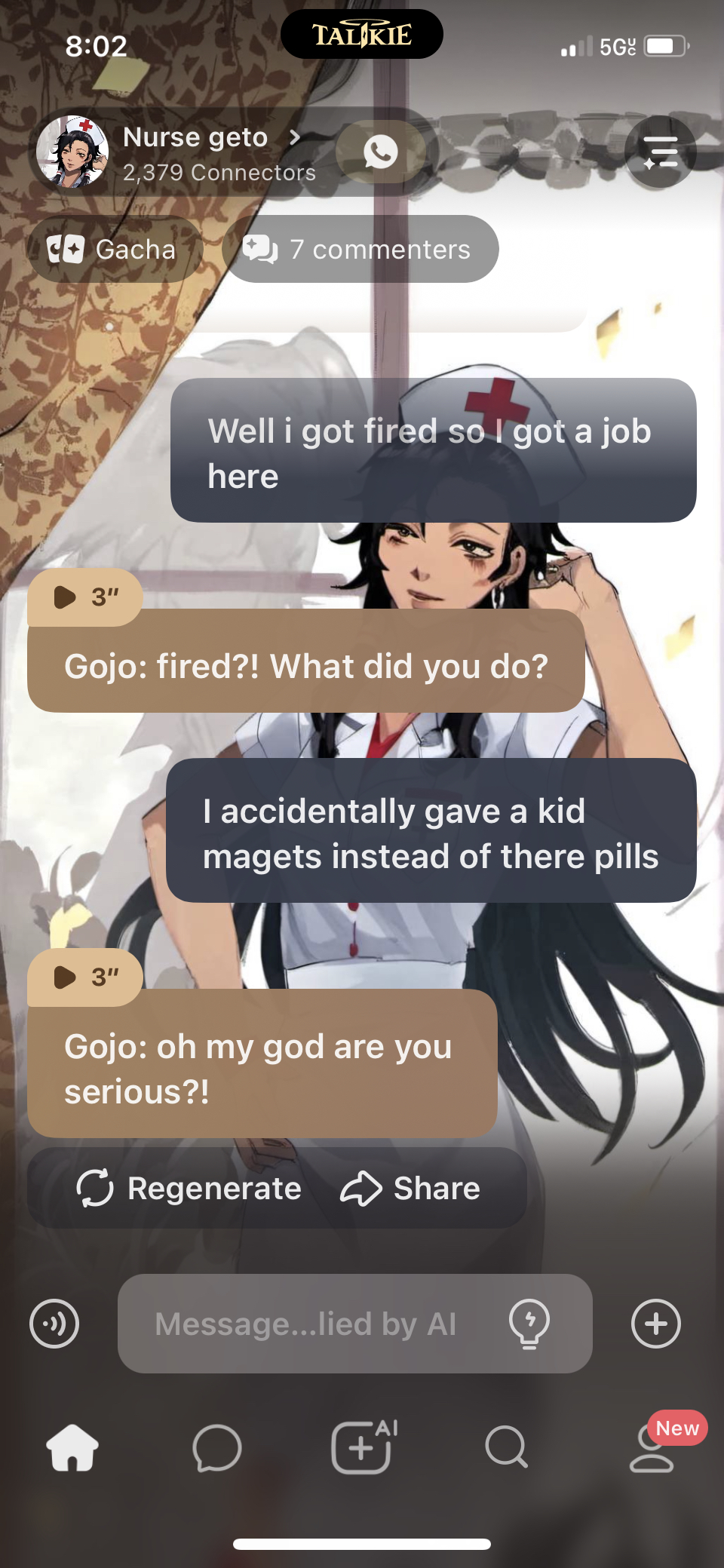Switch to the chats tab
724x1568 pixels.
tap(217, 1447)
